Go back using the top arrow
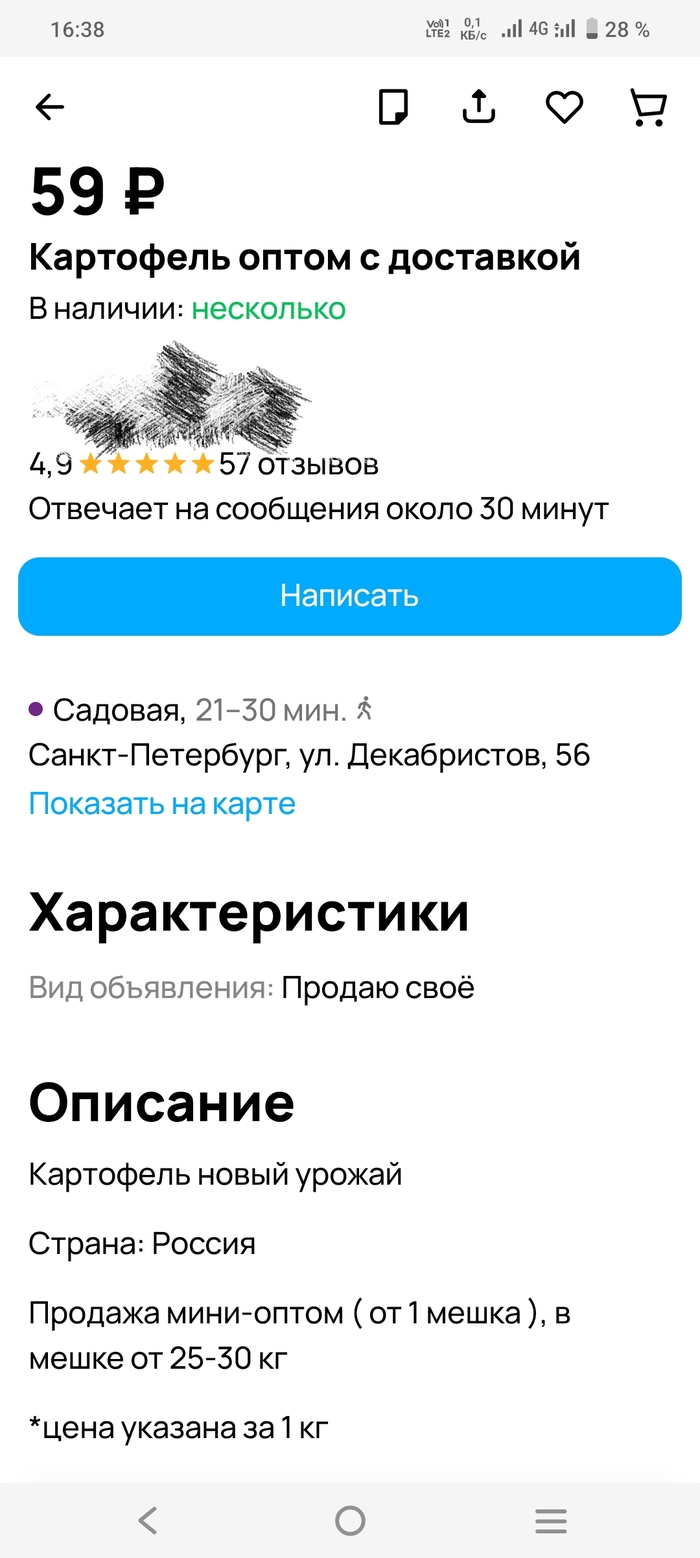This screenshot has width=700, height=1558. [49, 107]
